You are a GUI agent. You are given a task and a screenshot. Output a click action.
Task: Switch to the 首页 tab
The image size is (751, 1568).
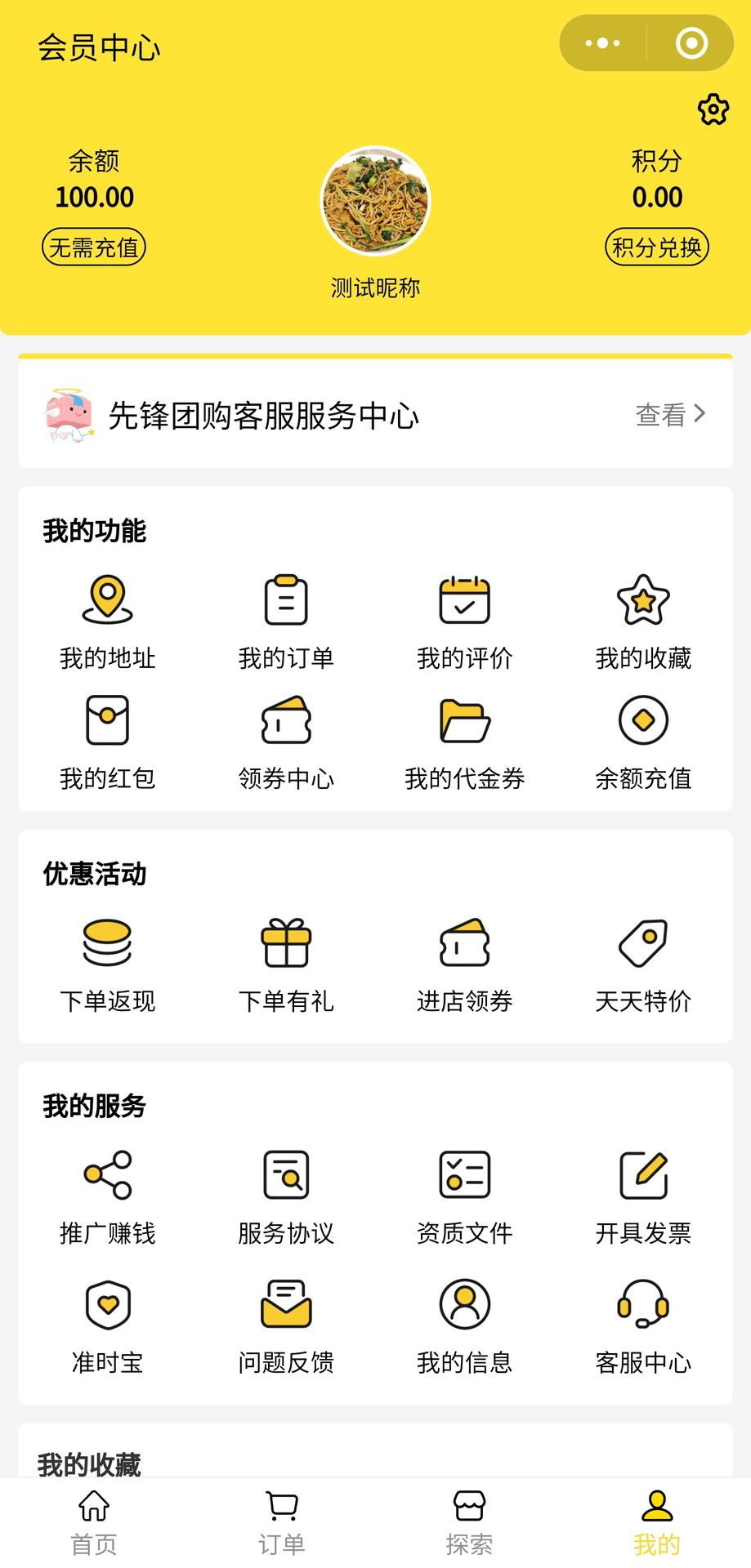[x=94, y=1522]
